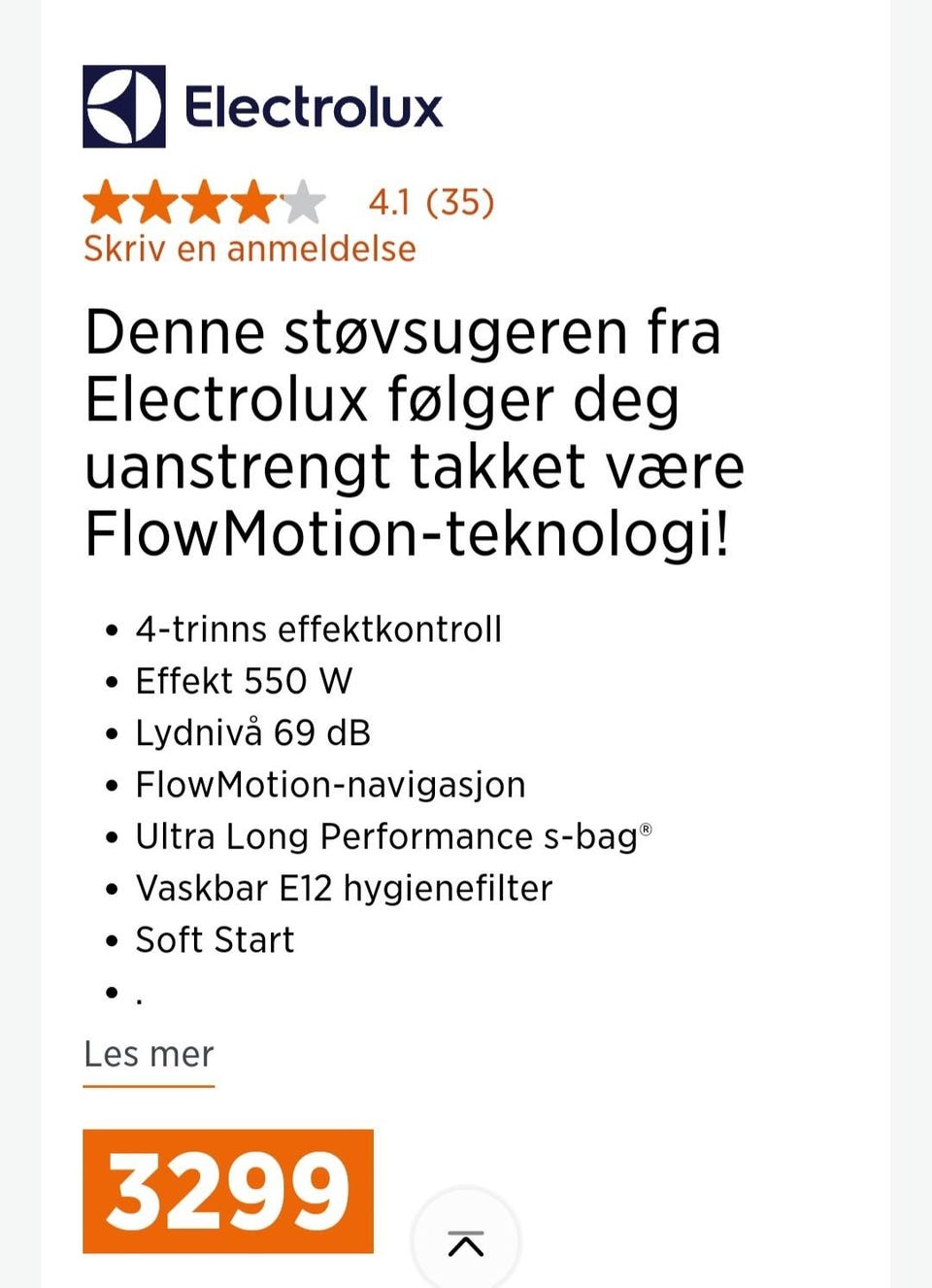This screenshot has height=1288, width=932.
Task: Expand the description with Les mer
Action: coord(148,1054)
